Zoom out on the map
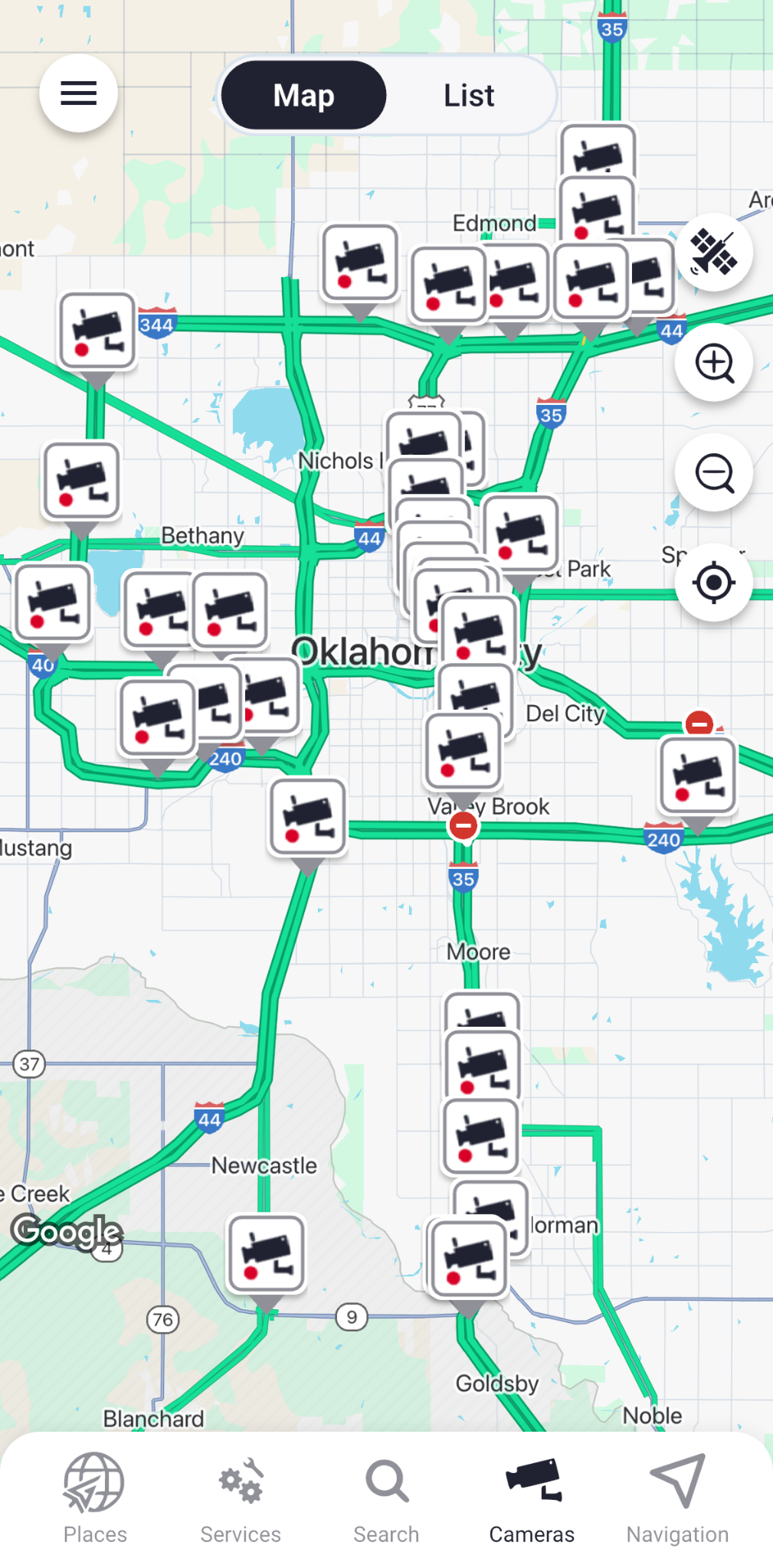Screen dimensions: 773x1568 tap(714, 473)
